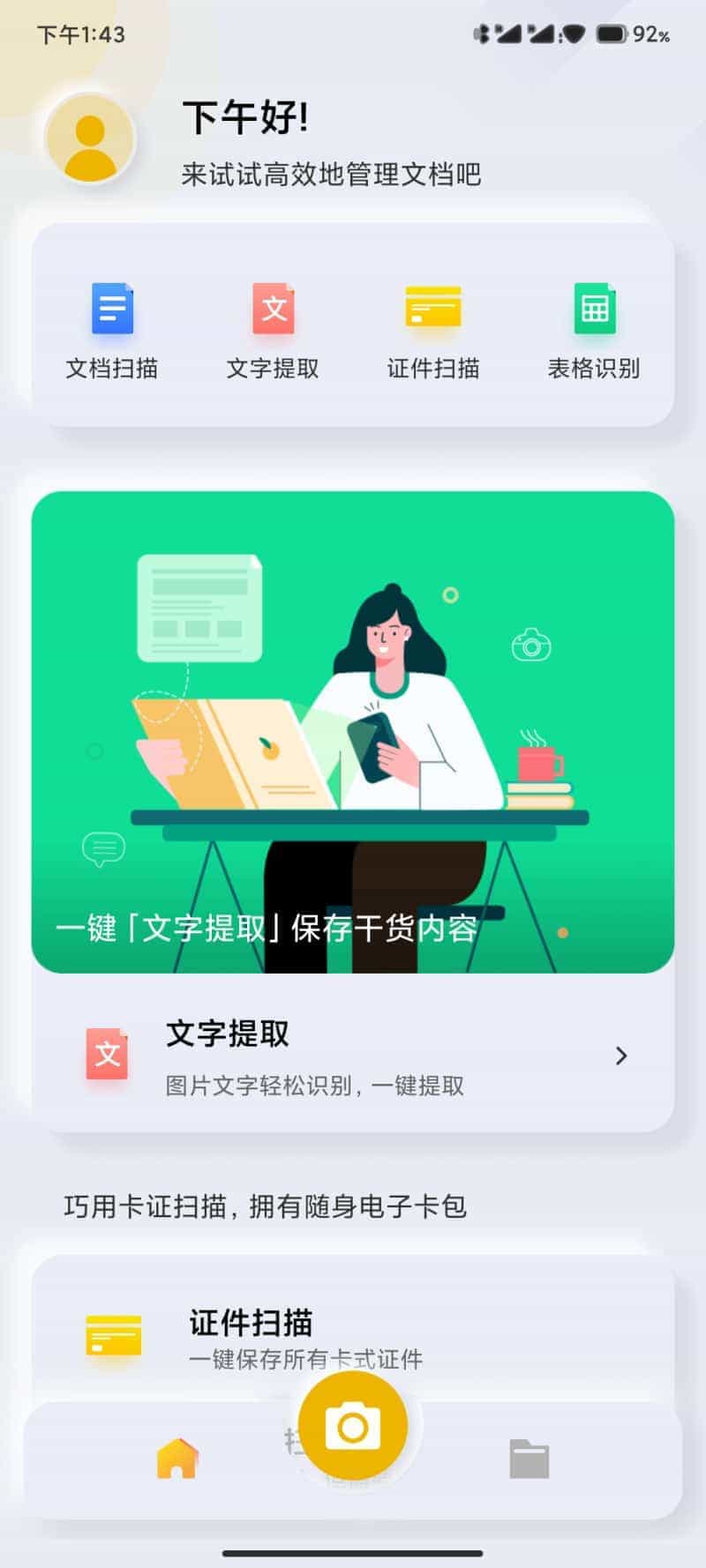Tap the yellow camera scan button
The width and height of the screenshot is (706, 1568).
(x=353, y=1426)
